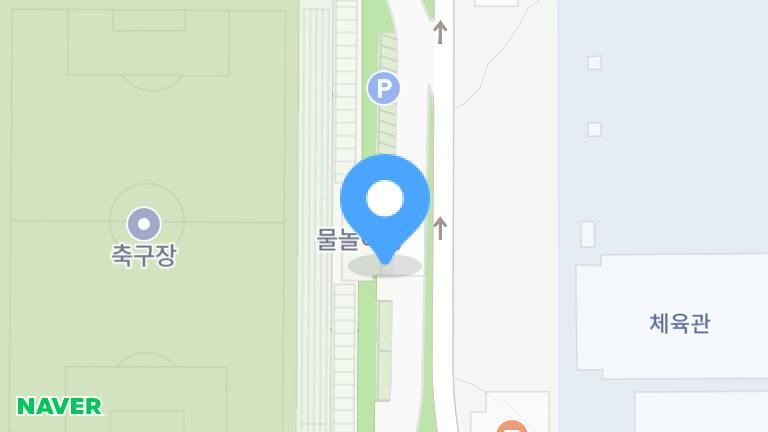Tap the blue location pin
768x432 pixels.
click(385, 201)
